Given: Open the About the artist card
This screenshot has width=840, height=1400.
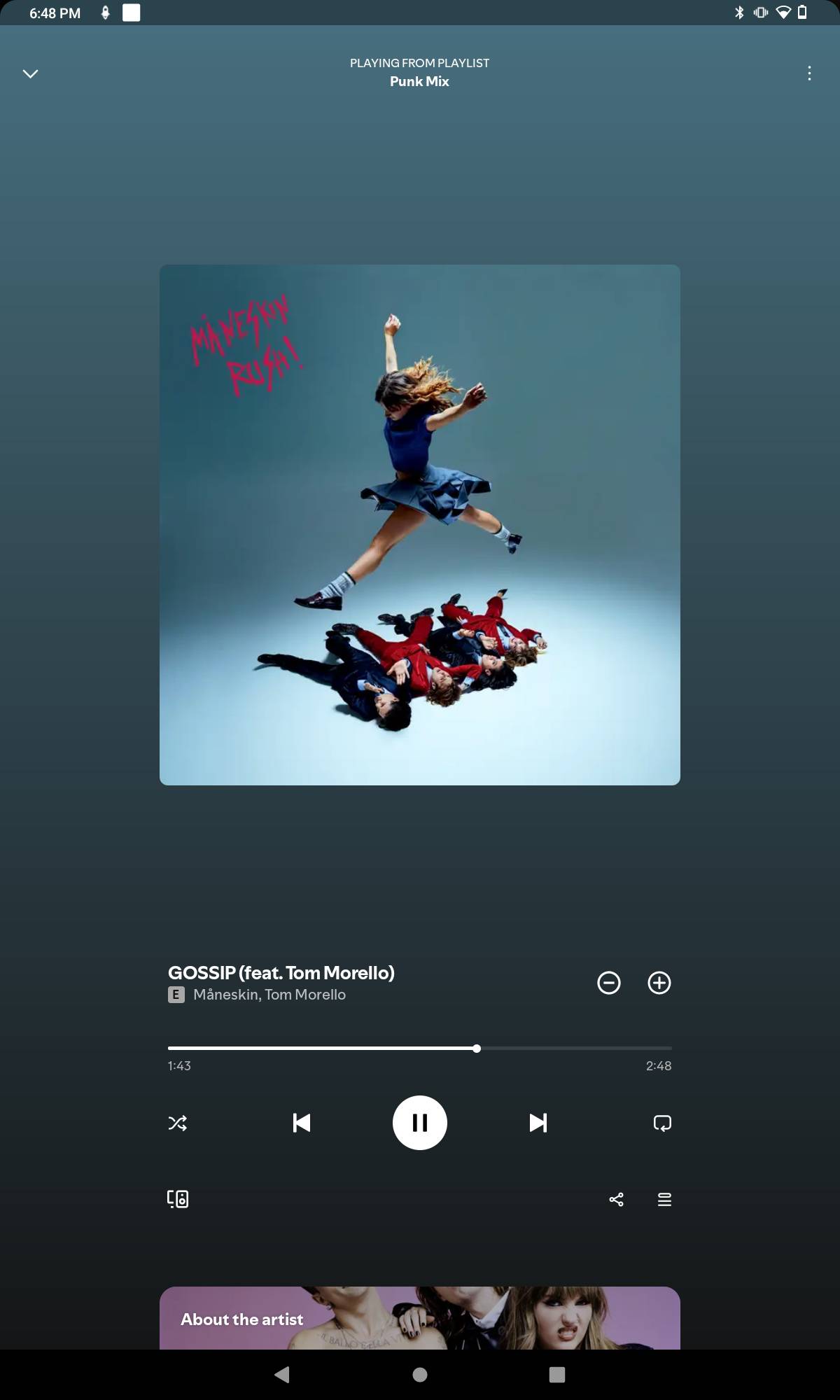Looking at the screenshot, I should point(420,1319).
